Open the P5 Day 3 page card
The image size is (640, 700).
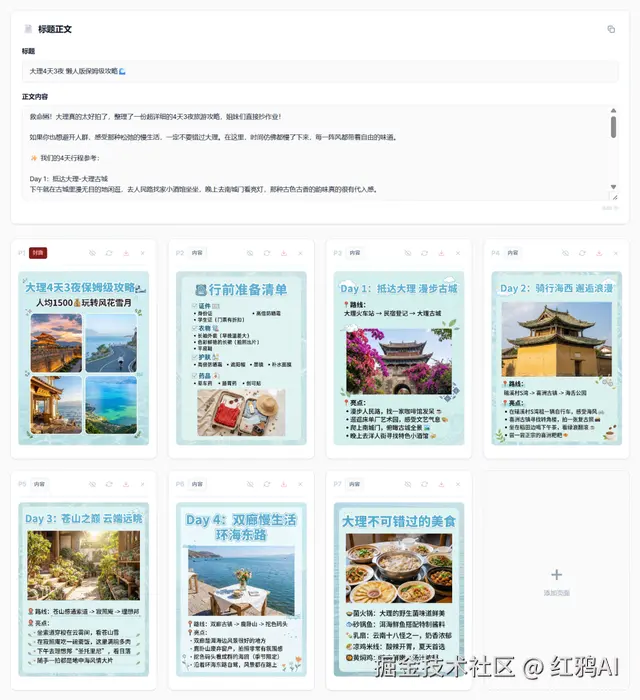[84, 590]
